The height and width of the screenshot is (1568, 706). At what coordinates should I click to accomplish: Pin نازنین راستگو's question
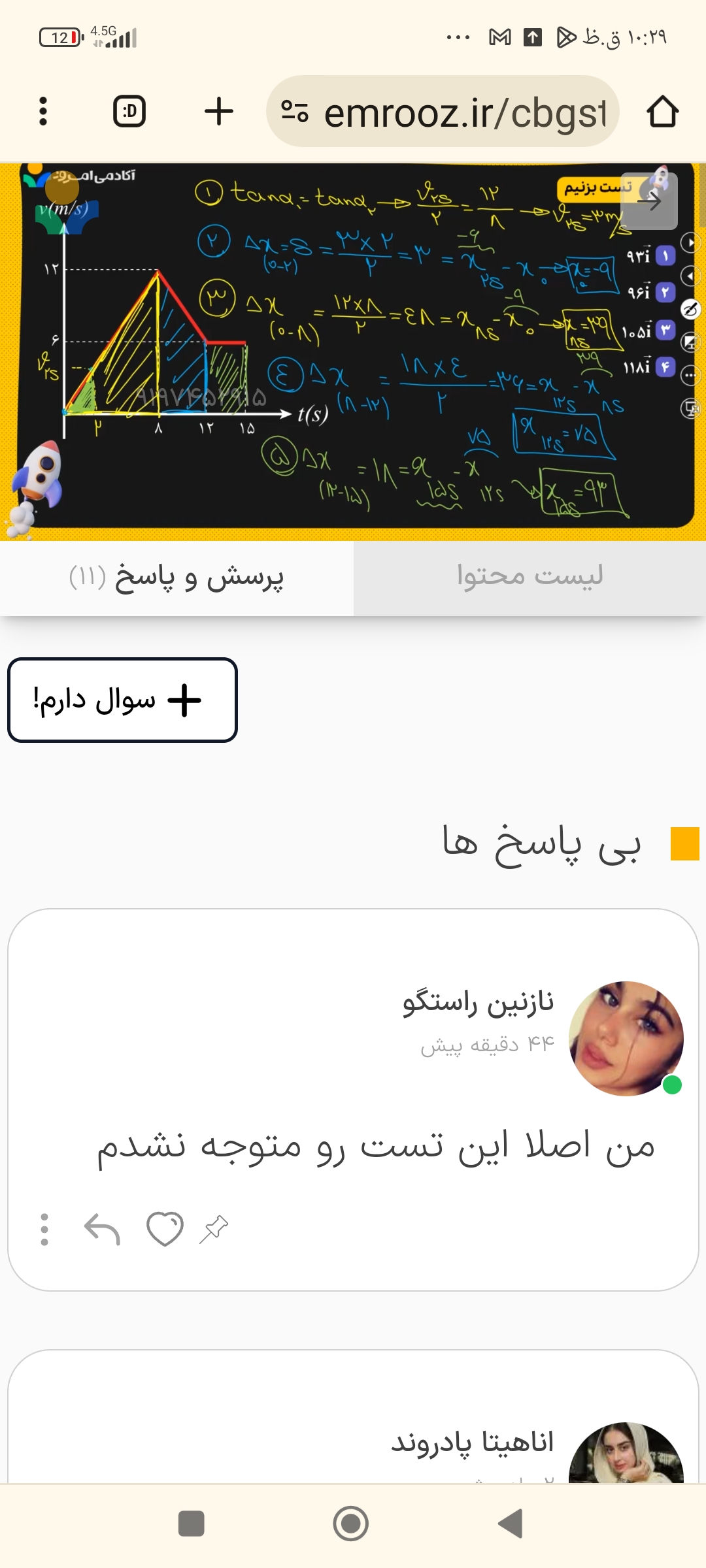pos(214,1229)
